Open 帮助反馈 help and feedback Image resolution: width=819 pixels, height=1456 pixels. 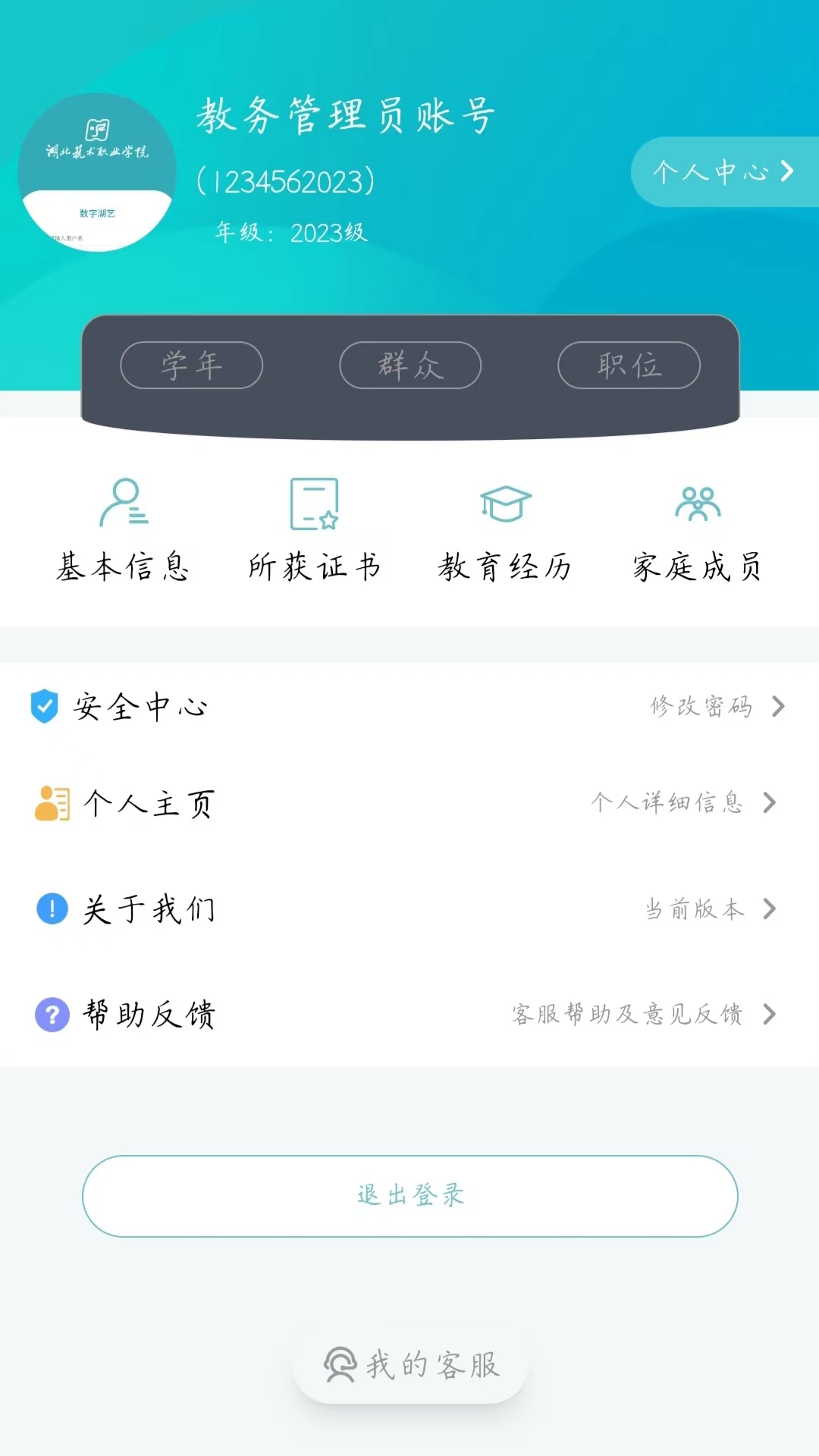tap(409, 1014)
